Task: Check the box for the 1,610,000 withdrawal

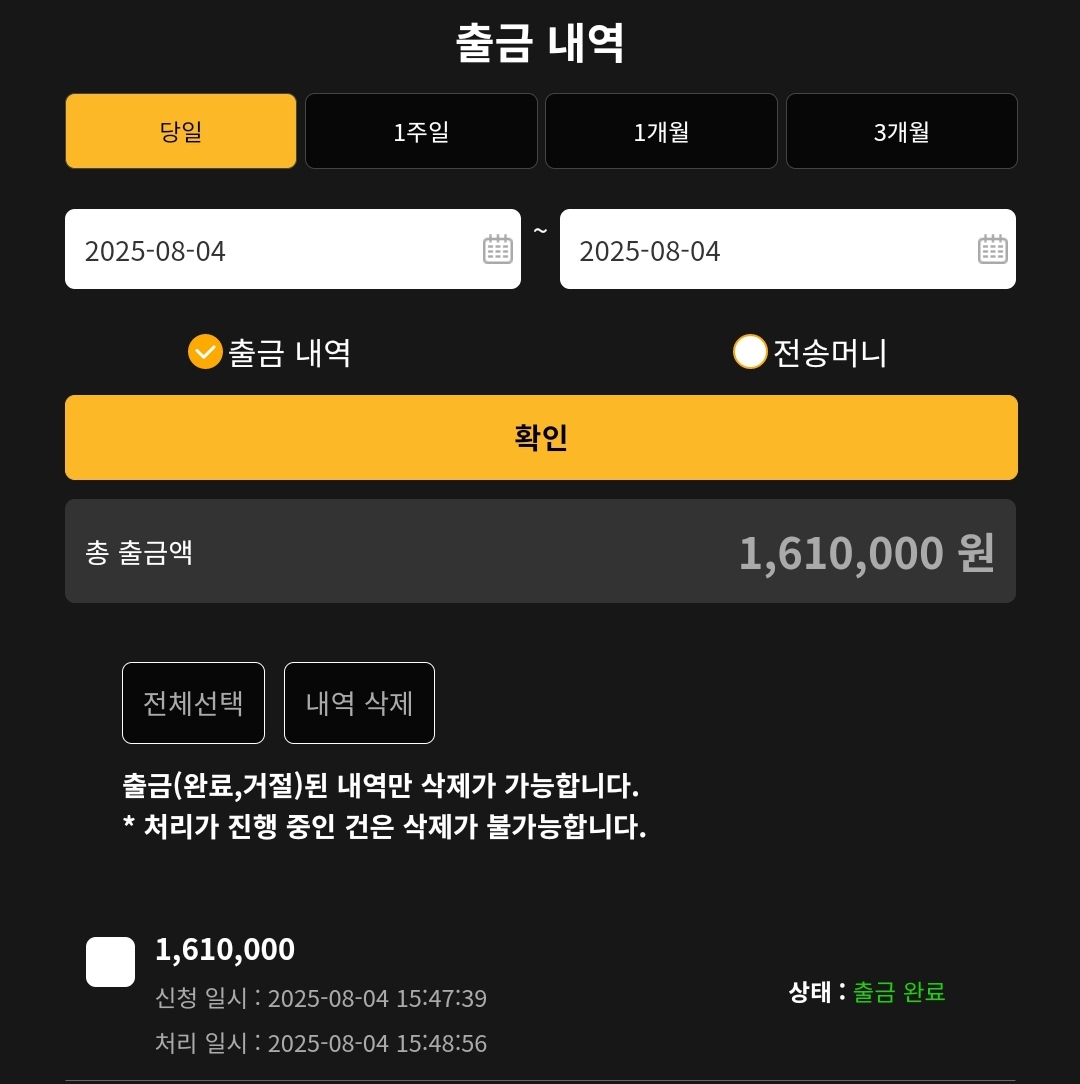Action: click(x=110, y=962)
